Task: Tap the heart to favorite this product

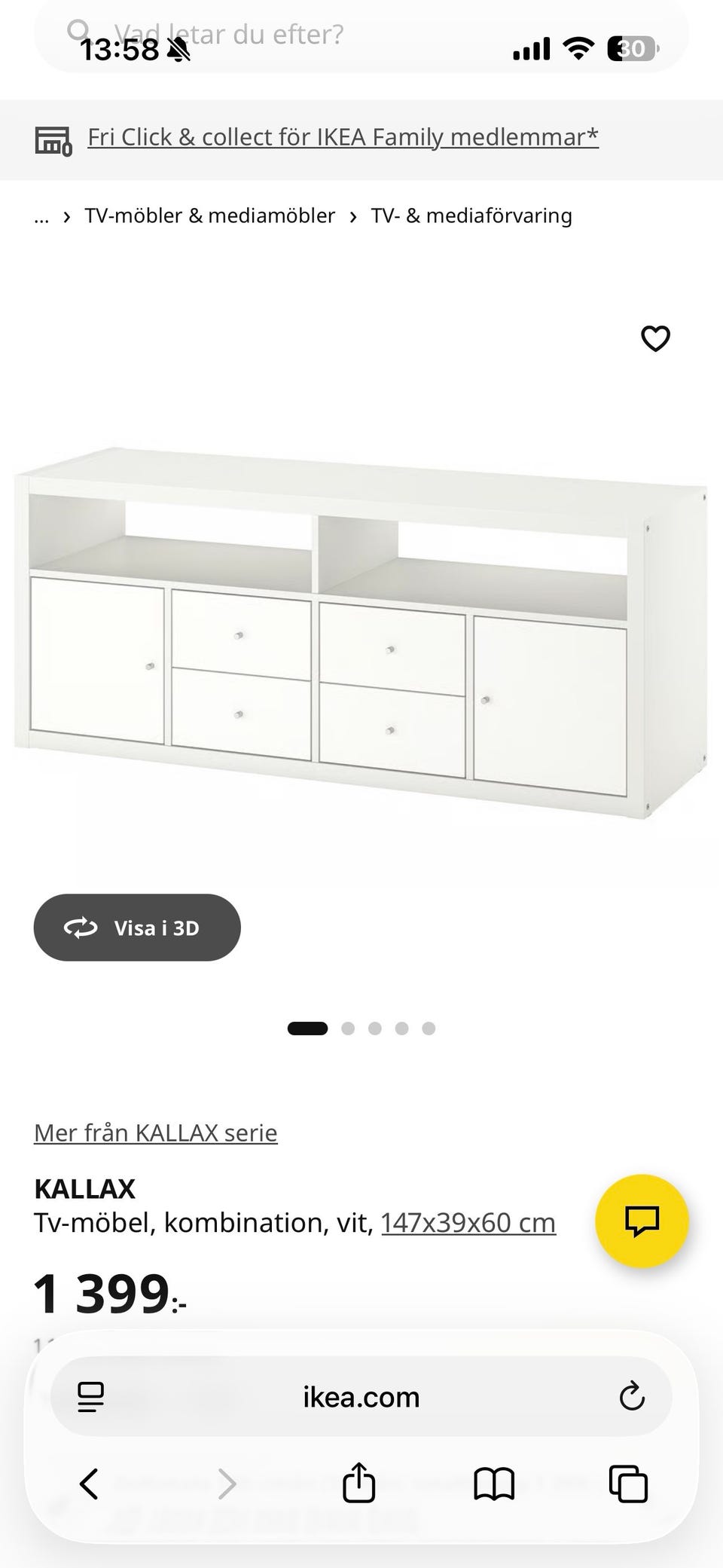Action: coord(654,339)
